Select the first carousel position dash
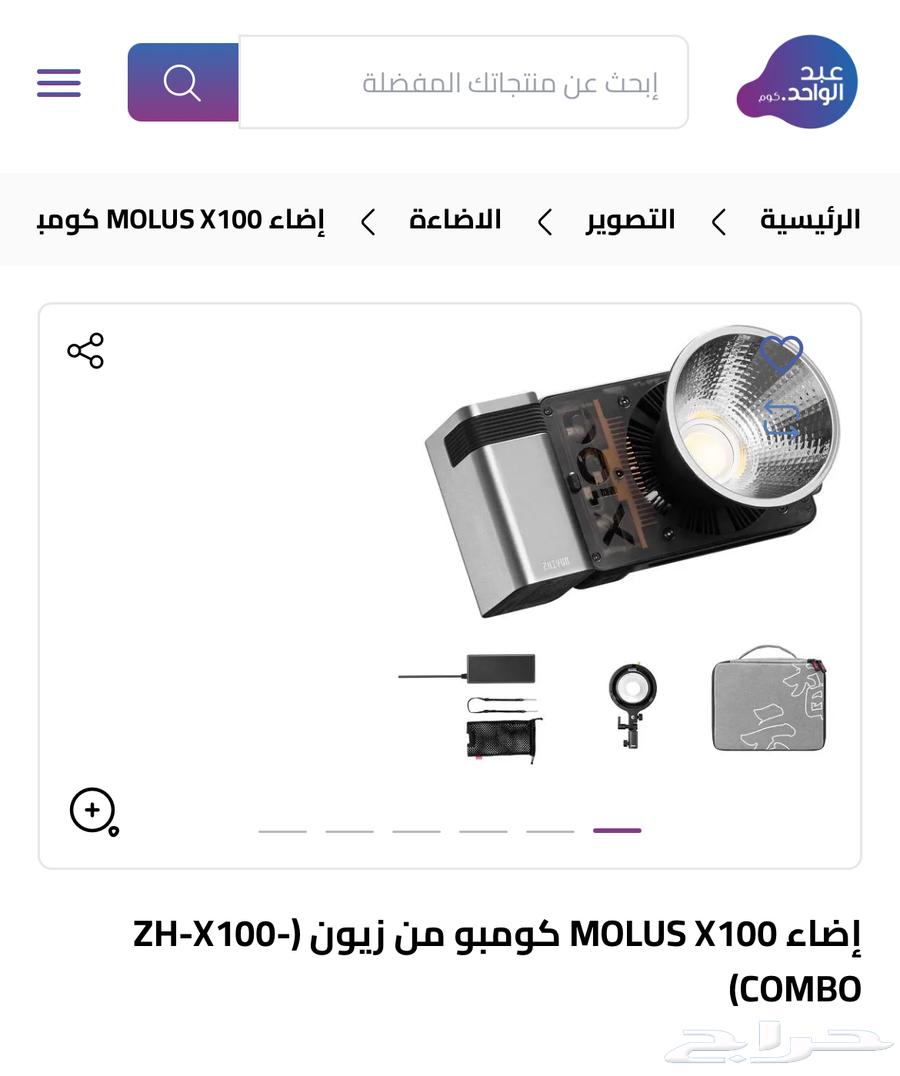 pos(284,831)
